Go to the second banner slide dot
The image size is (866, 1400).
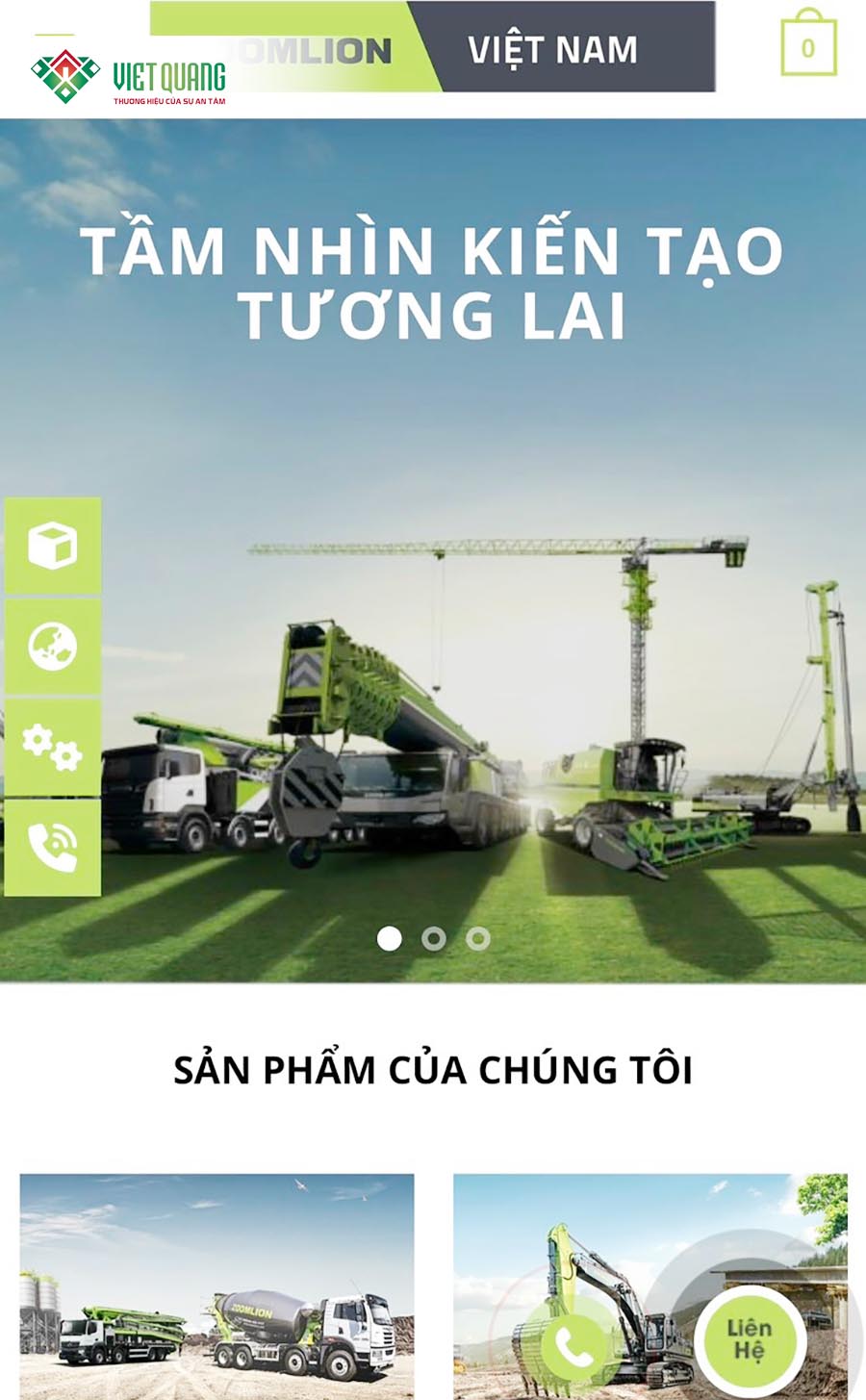tap(434, 938)
